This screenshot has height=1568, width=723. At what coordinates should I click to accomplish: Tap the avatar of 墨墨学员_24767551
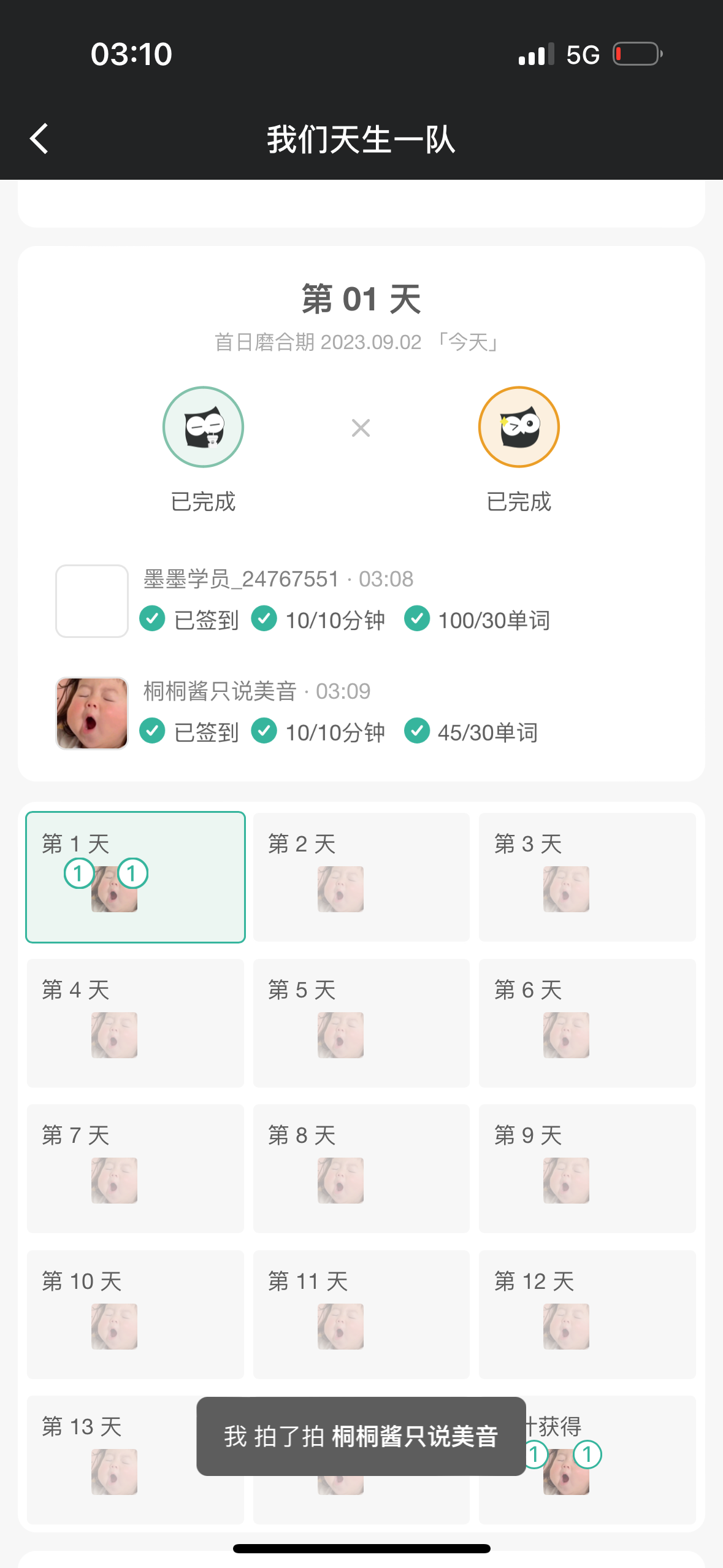point(92,601)
